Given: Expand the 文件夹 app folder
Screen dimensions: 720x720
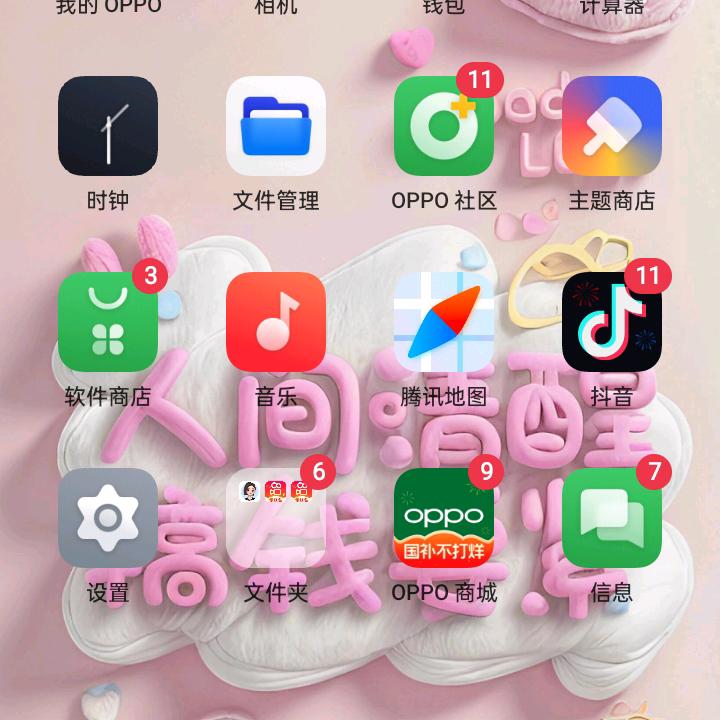Looking at the screenshot, I should tap(276, 518).
